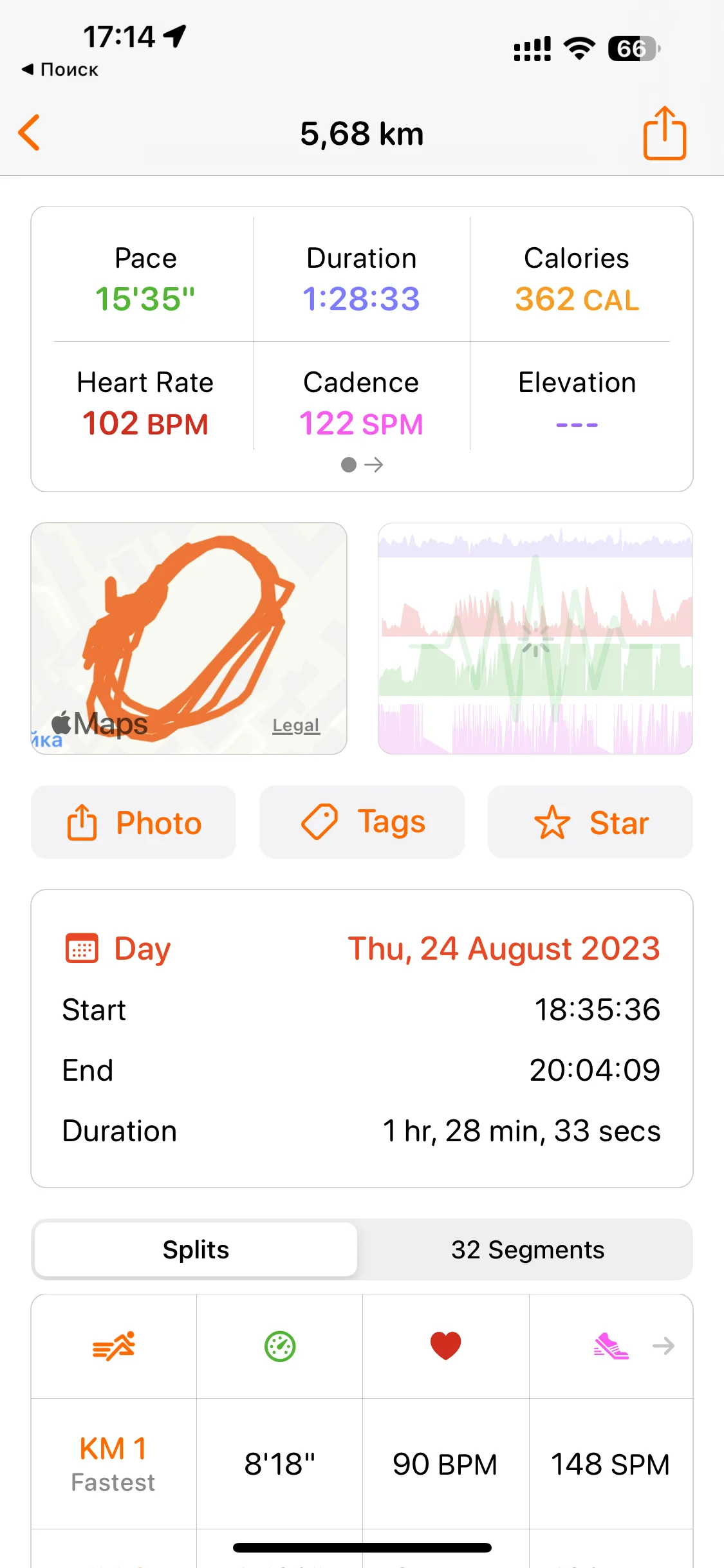Switch to the 32 Segments tab

click(x=527, y=1249)
